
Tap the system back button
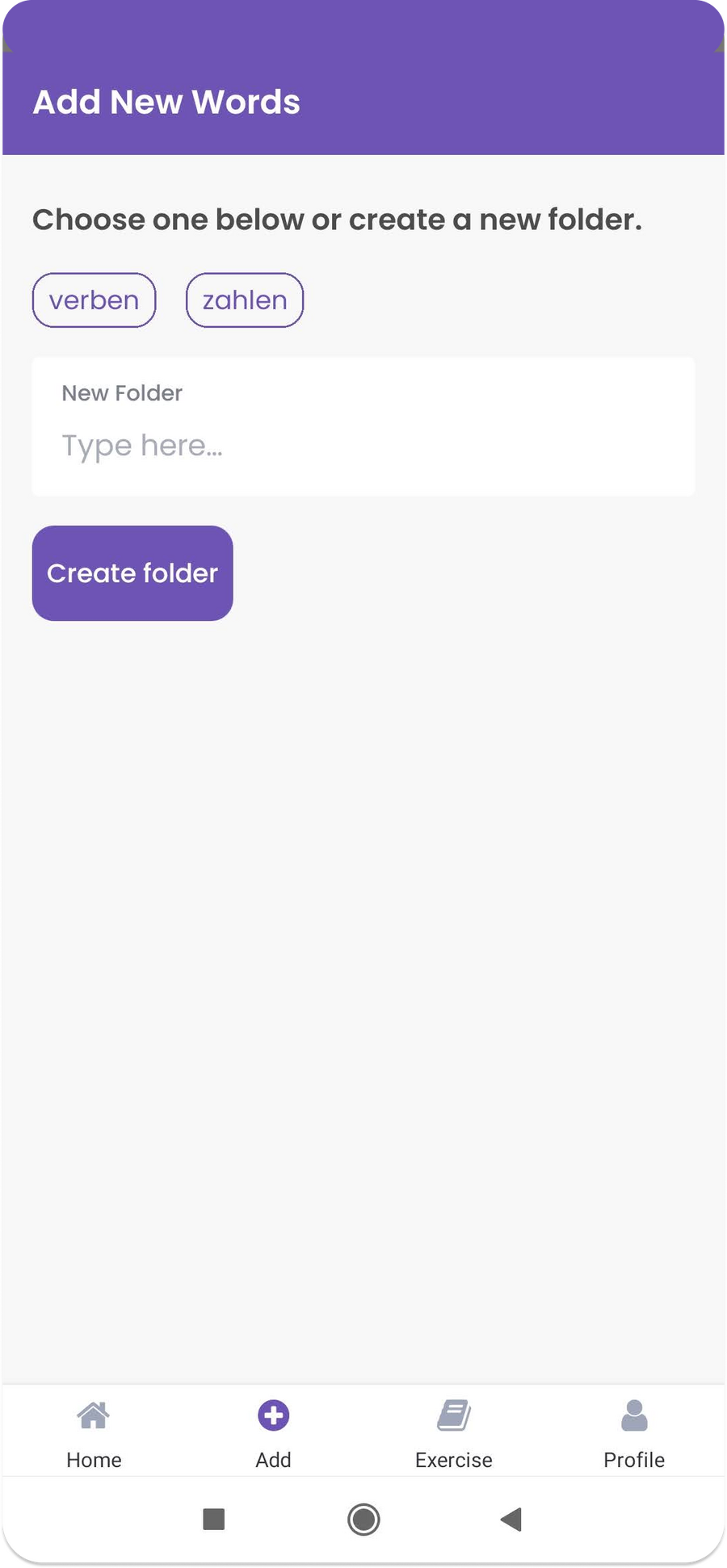coord(511,1520)
